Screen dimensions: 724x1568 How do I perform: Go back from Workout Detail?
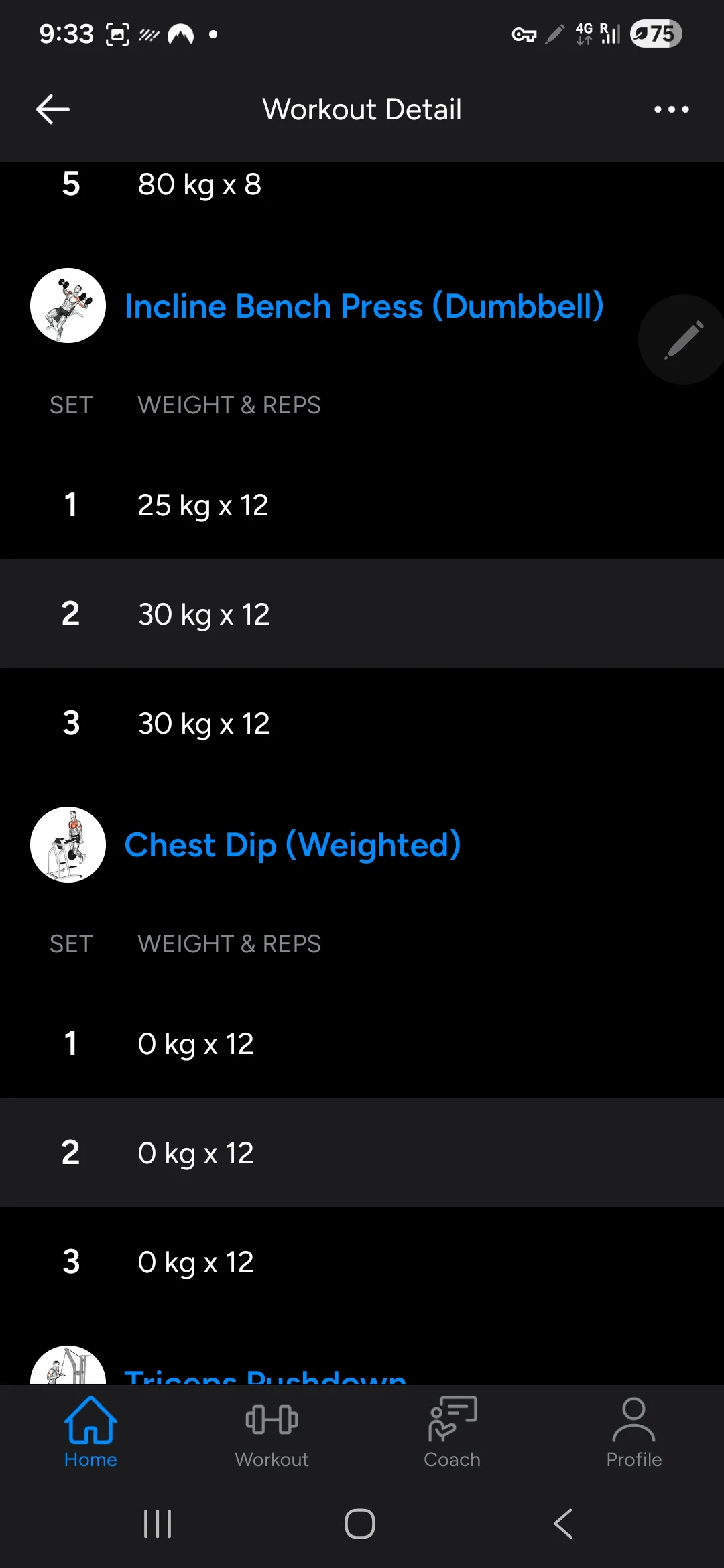[x=53, y=109]
